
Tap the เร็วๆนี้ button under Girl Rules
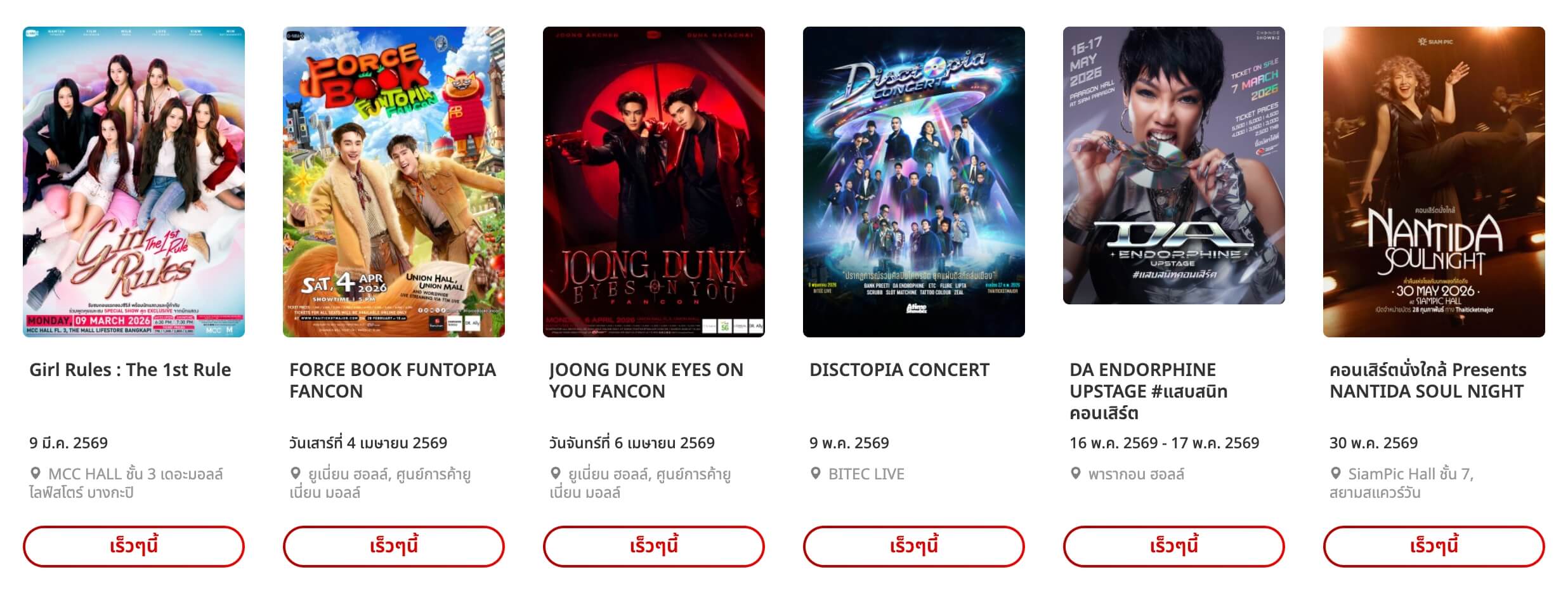click(x=133, y=546)
